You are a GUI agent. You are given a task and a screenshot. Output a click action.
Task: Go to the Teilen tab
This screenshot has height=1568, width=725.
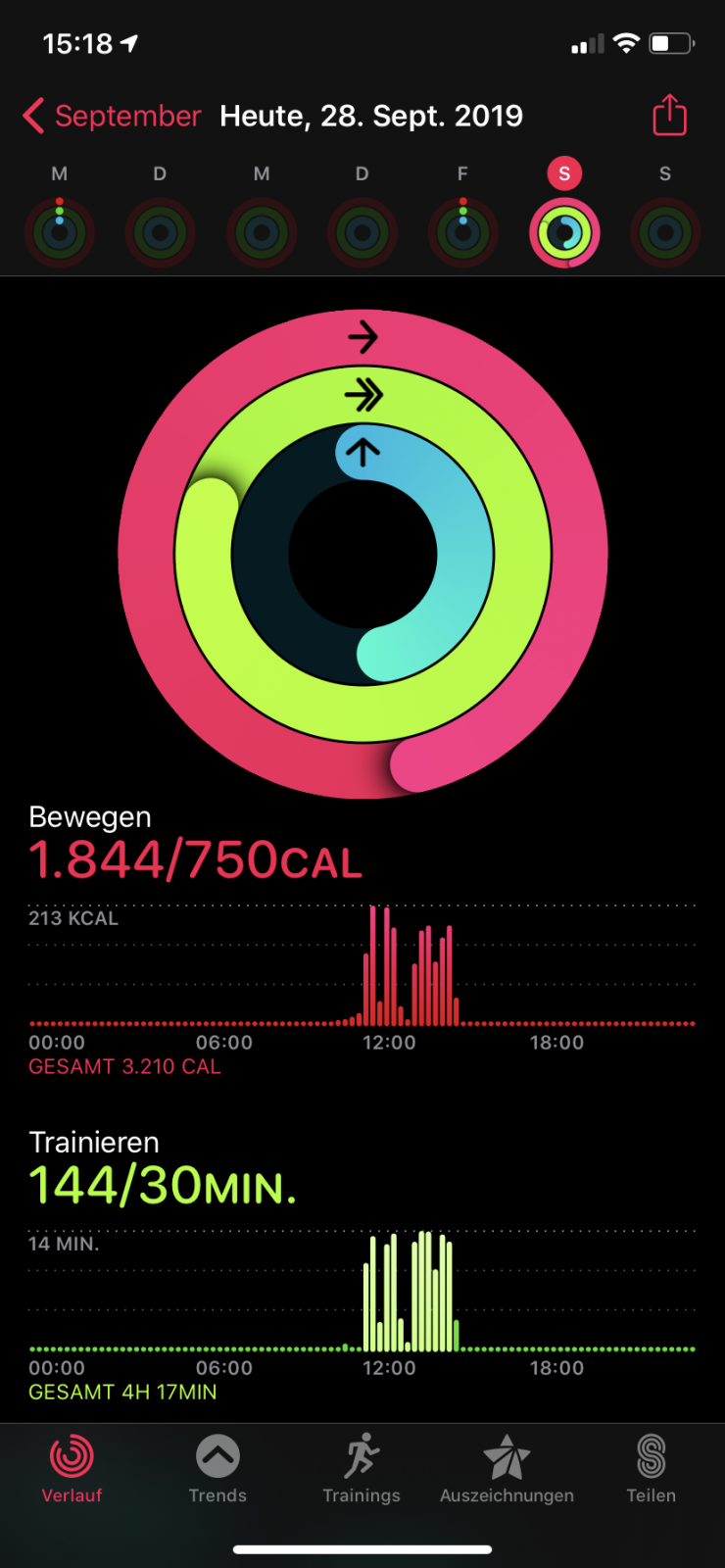click(652, 1468)
